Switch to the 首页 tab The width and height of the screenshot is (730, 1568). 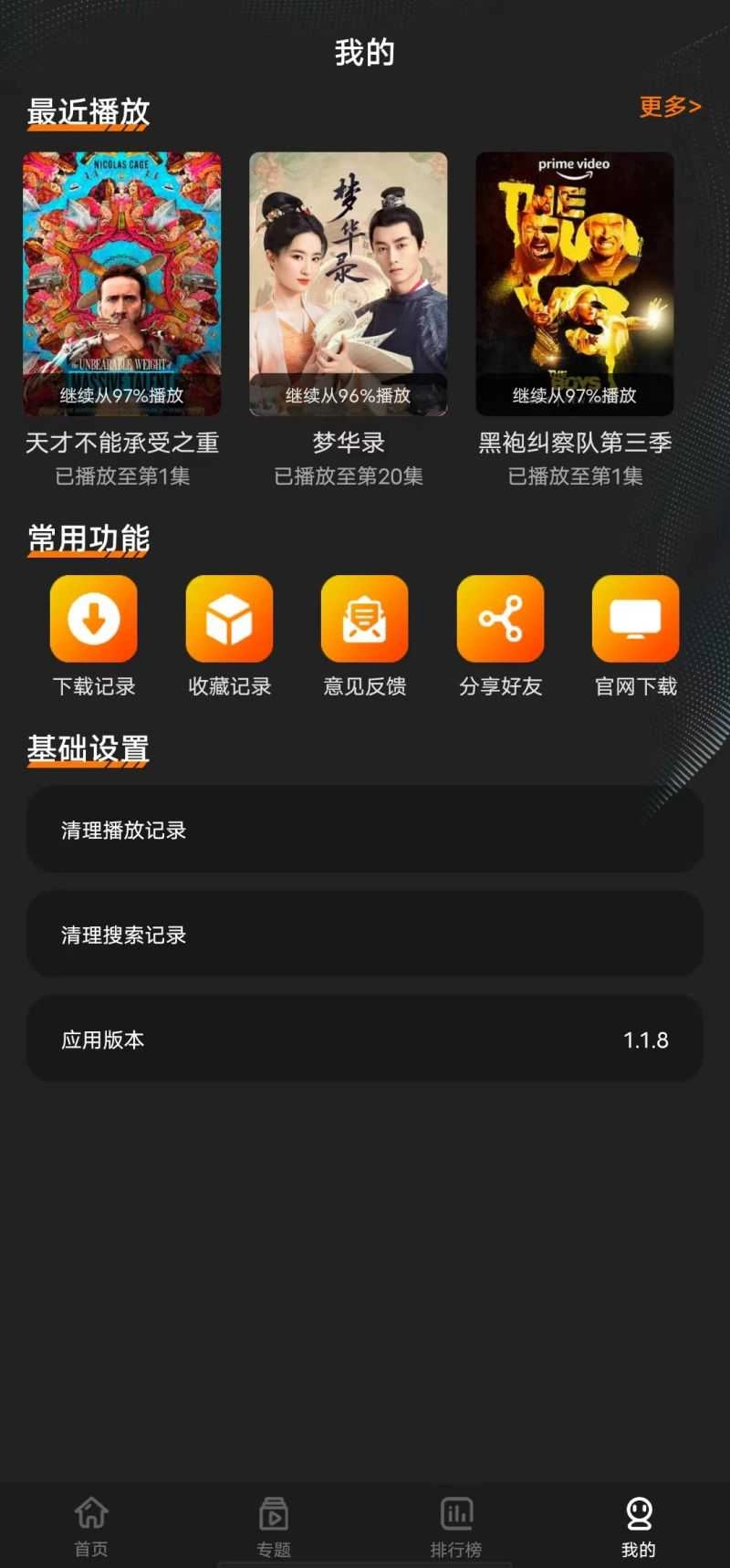91,1527
